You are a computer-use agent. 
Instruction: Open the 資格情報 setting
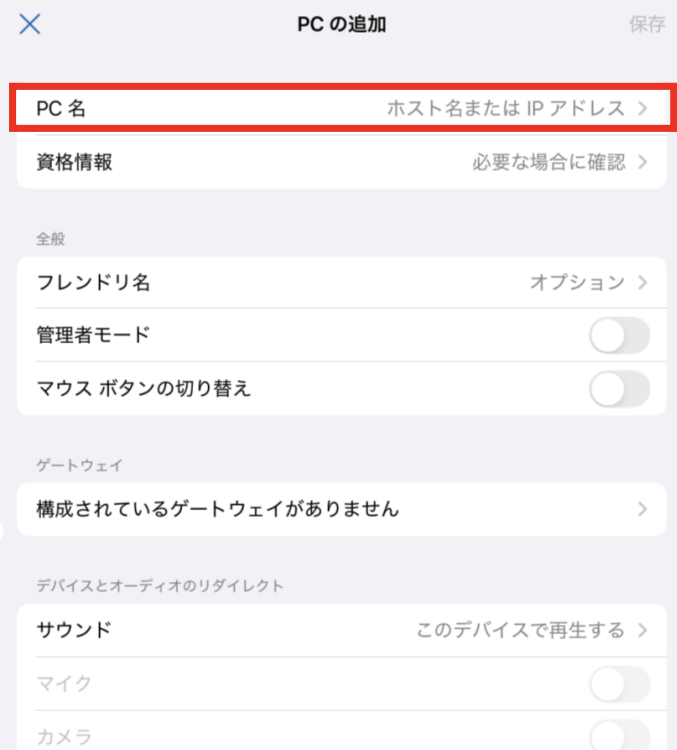pyautogui.click(x=340, y=162)
